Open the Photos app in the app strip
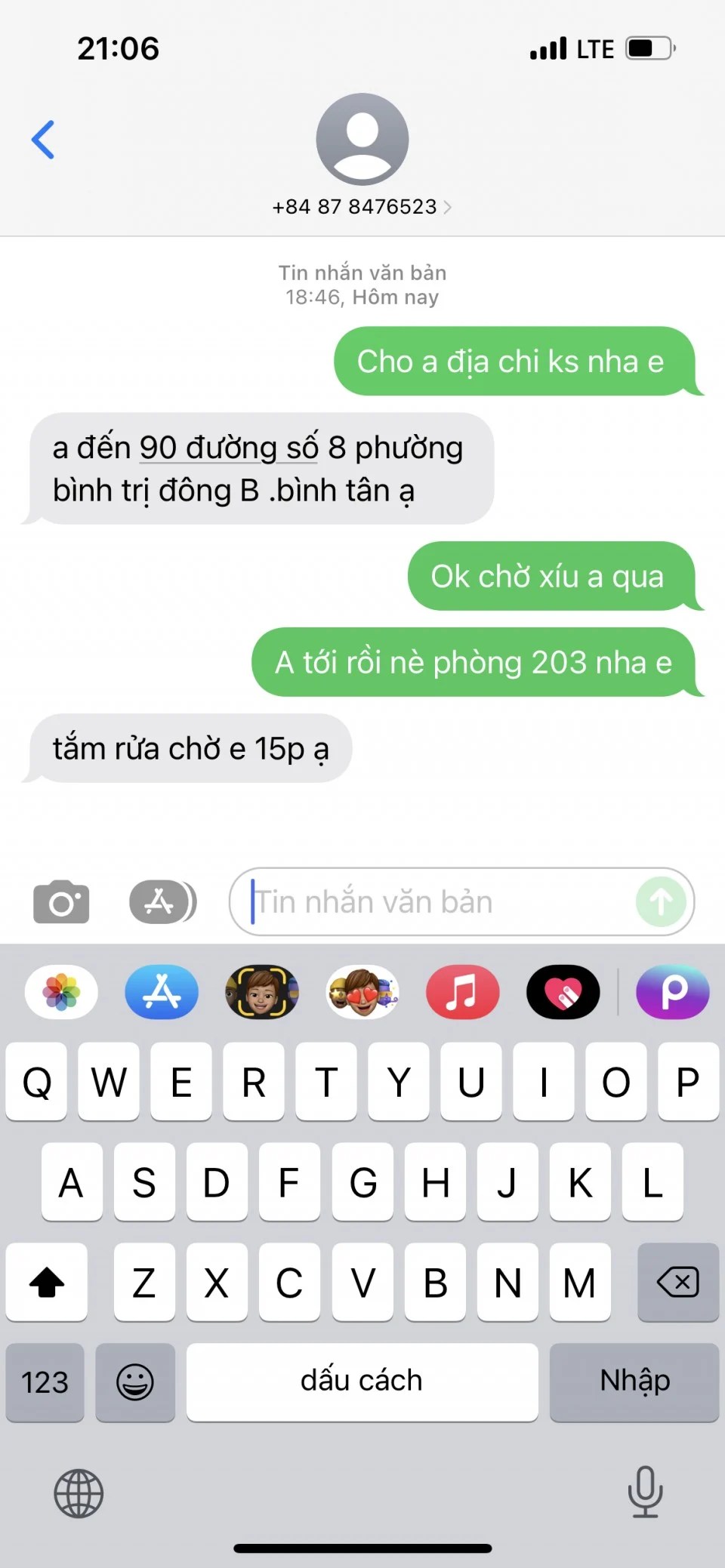Viewport: 725px width, 1568px height. pyautogui.click(x=61, y=992)
